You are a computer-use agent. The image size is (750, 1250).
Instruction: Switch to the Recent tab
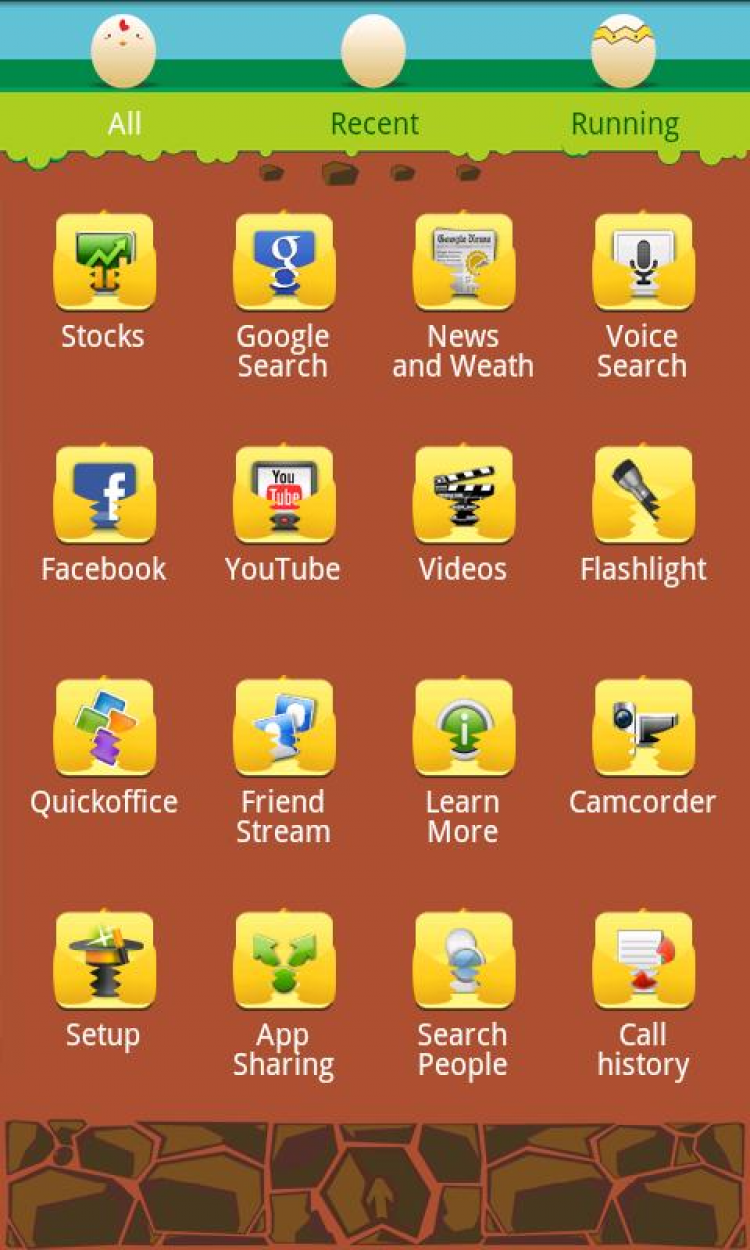pyautogui.click(x=374, y=124)
